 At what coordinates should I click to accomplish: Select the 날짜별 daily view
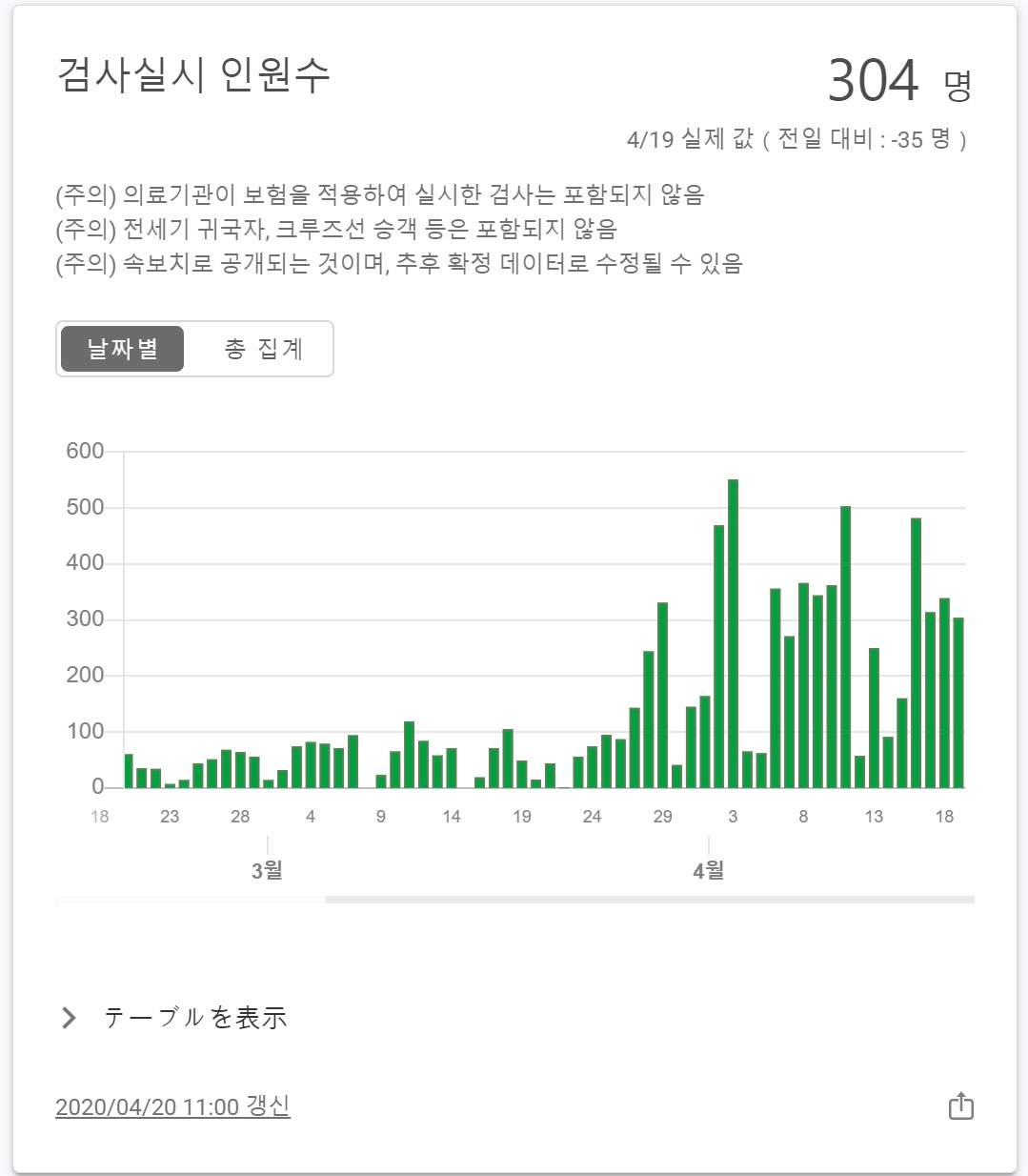click(x=123, y=349)
